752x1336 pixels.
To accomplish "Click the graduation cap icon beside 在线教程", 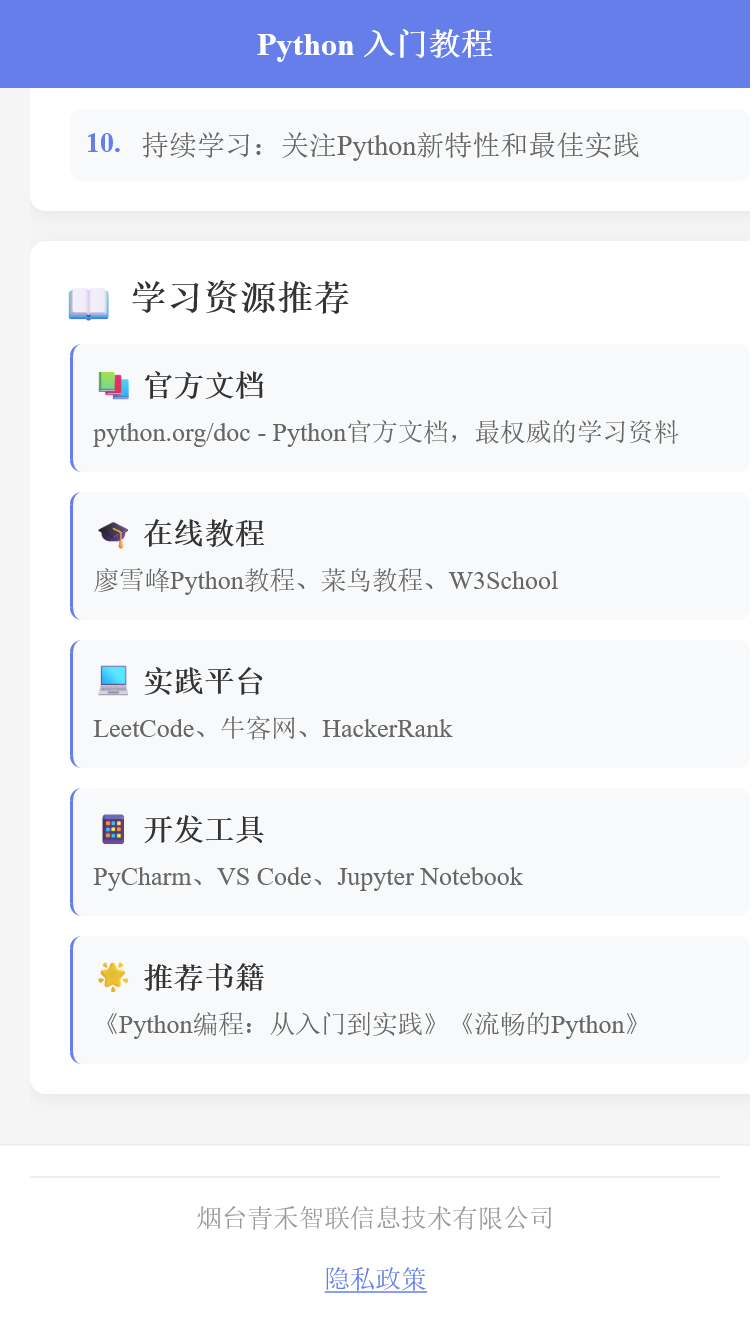I will [x=113, y=533].
